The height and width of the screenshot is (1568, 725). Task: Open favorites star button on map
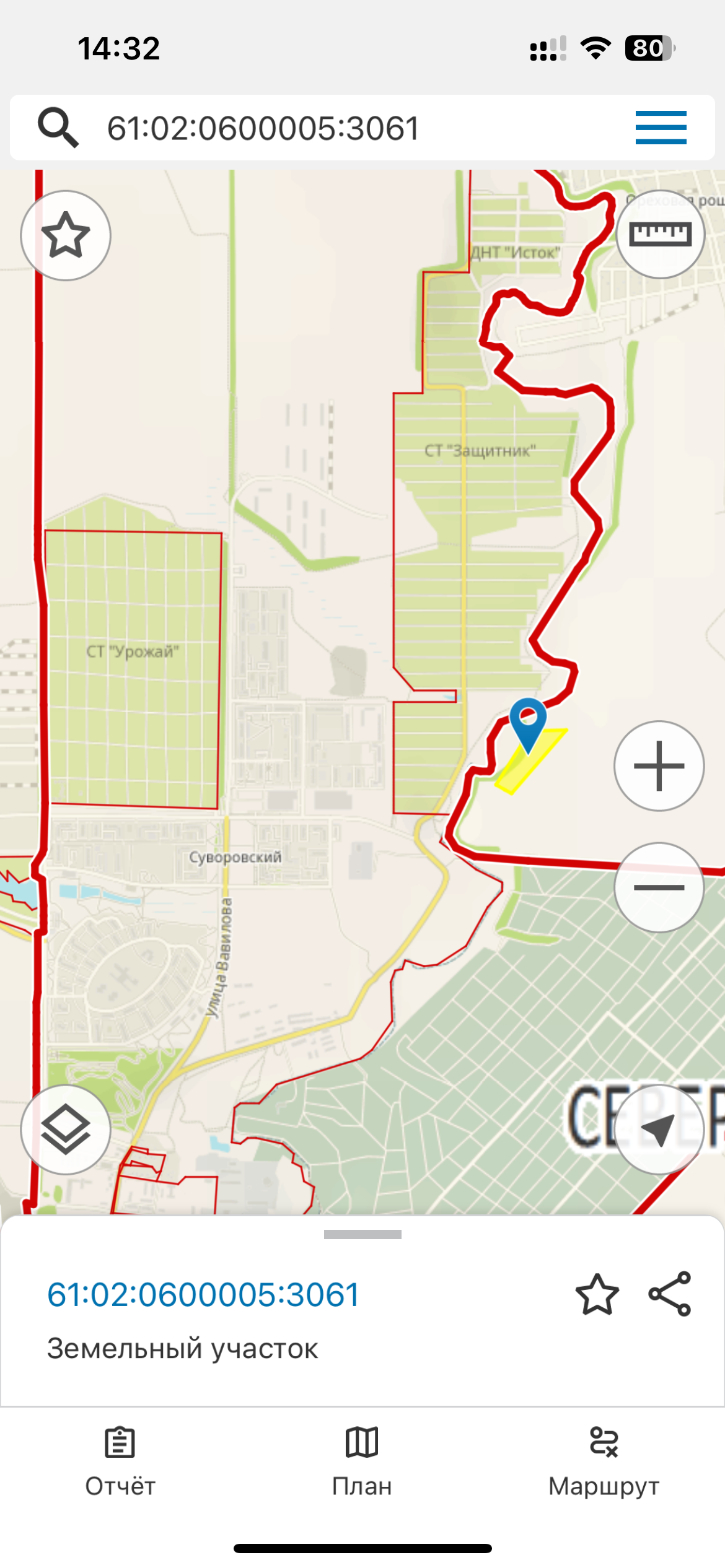pyautogui.click(x=66, y=235)
